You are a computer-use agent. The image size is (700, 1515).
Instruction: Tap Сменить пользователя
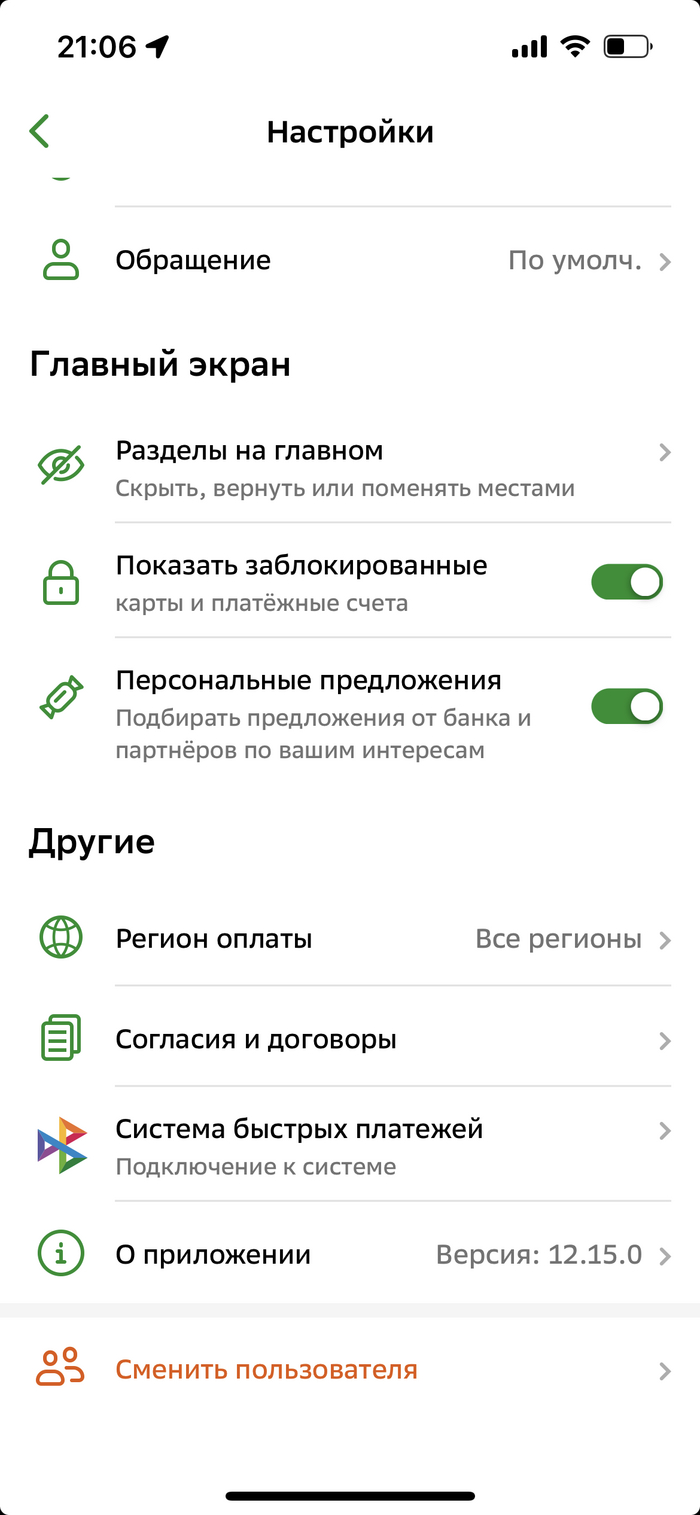pyautogui.click(x=350, y=1369)
